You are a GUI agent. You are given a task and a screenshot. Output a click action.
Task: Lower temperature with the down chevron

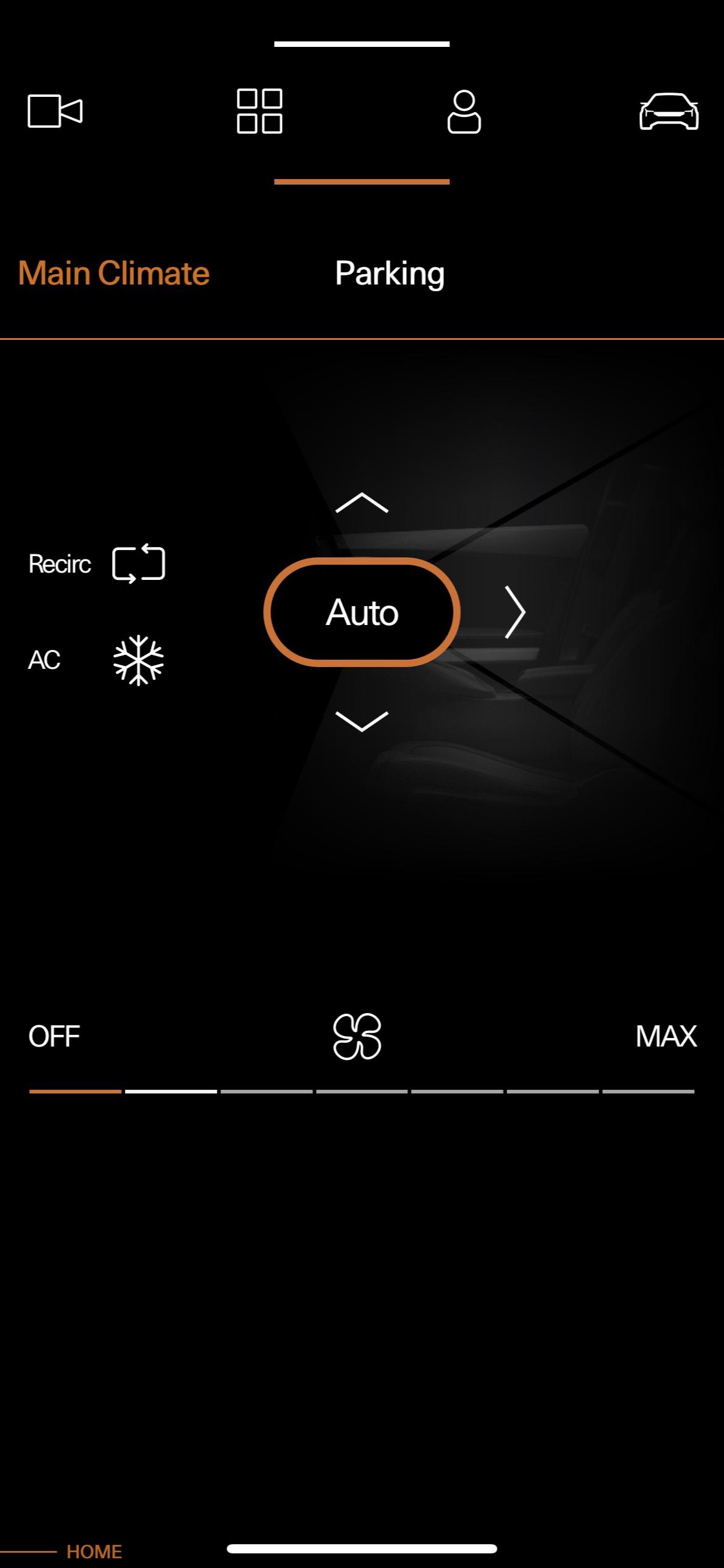coord(362,721)
